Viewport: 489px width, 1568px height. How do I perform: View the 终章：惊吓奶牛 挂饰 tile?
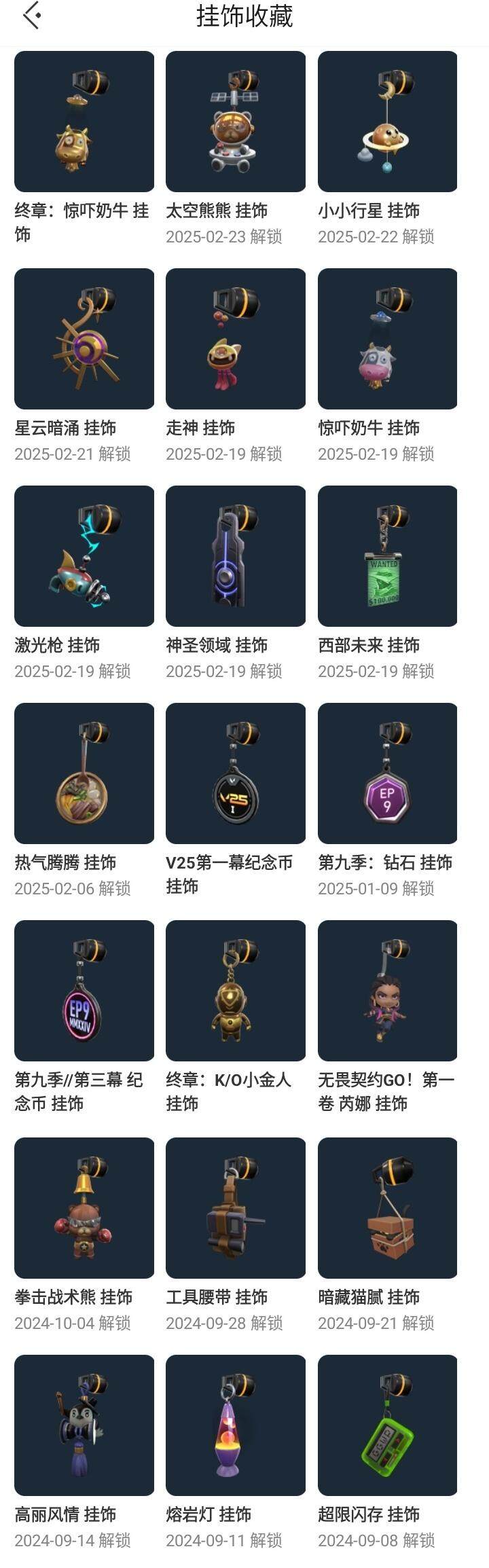coord(84,122)
